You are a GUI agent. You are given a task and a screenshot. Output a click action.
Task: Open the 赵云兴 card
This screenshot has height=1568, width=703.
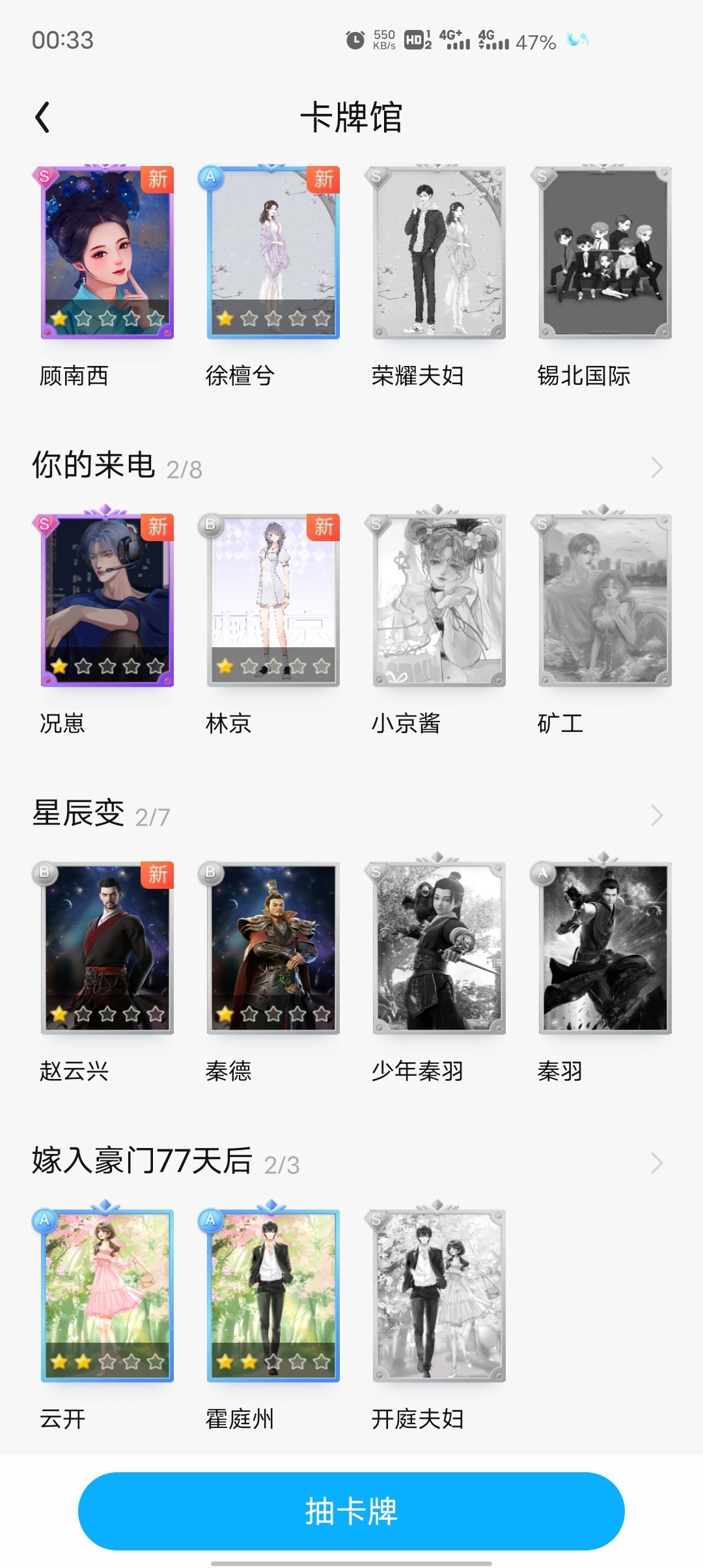tap(107, 948)
